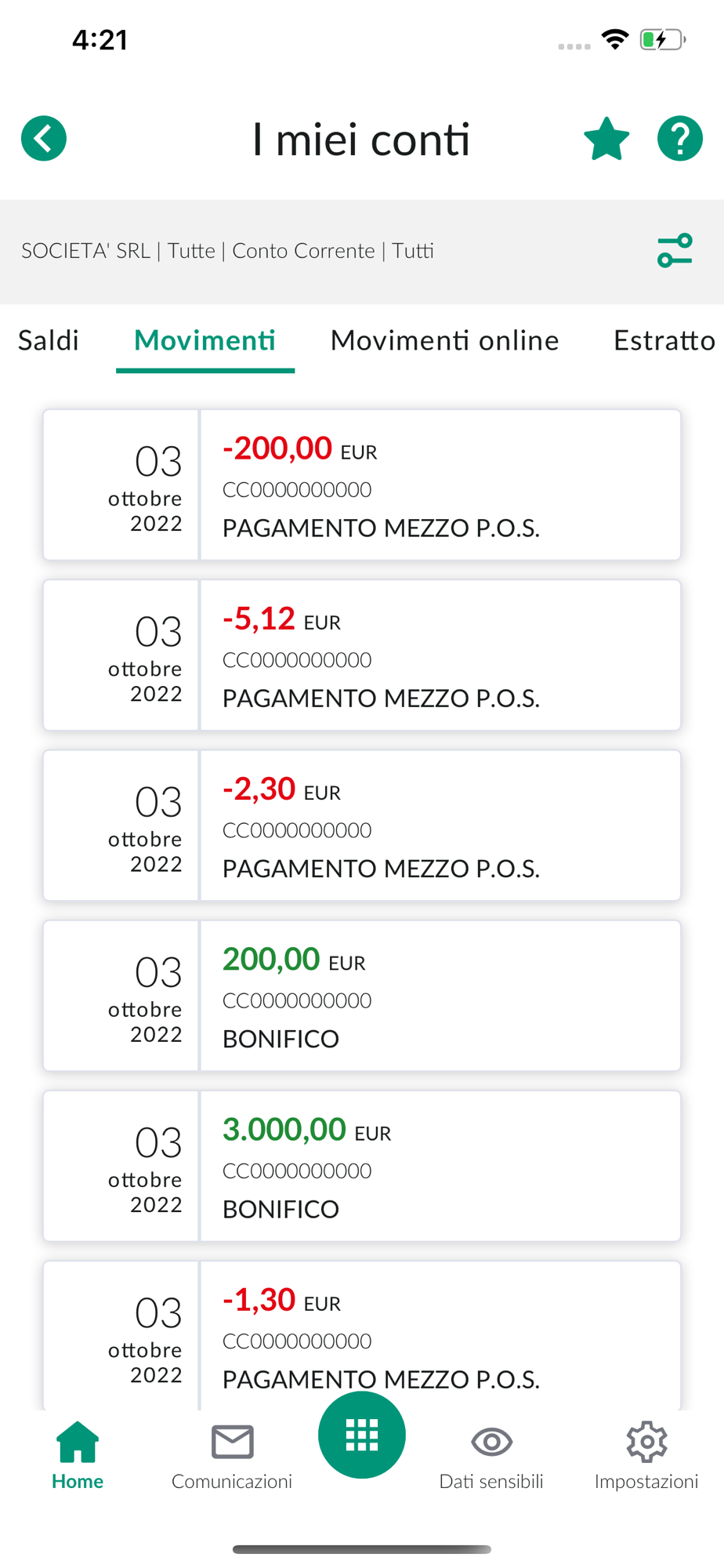Go to the Home tab
This screenshot has height=1568, width=724.
tap(78, 1455)
